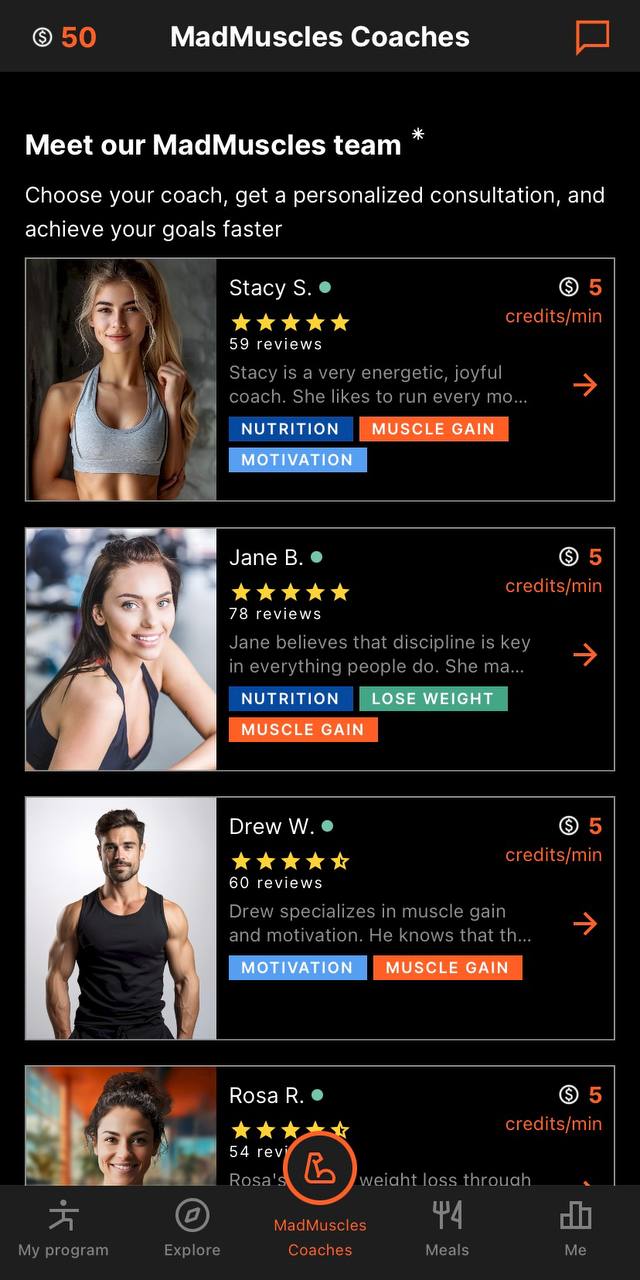
Task: Switch to My program tab
Action: pos(63,1230)
